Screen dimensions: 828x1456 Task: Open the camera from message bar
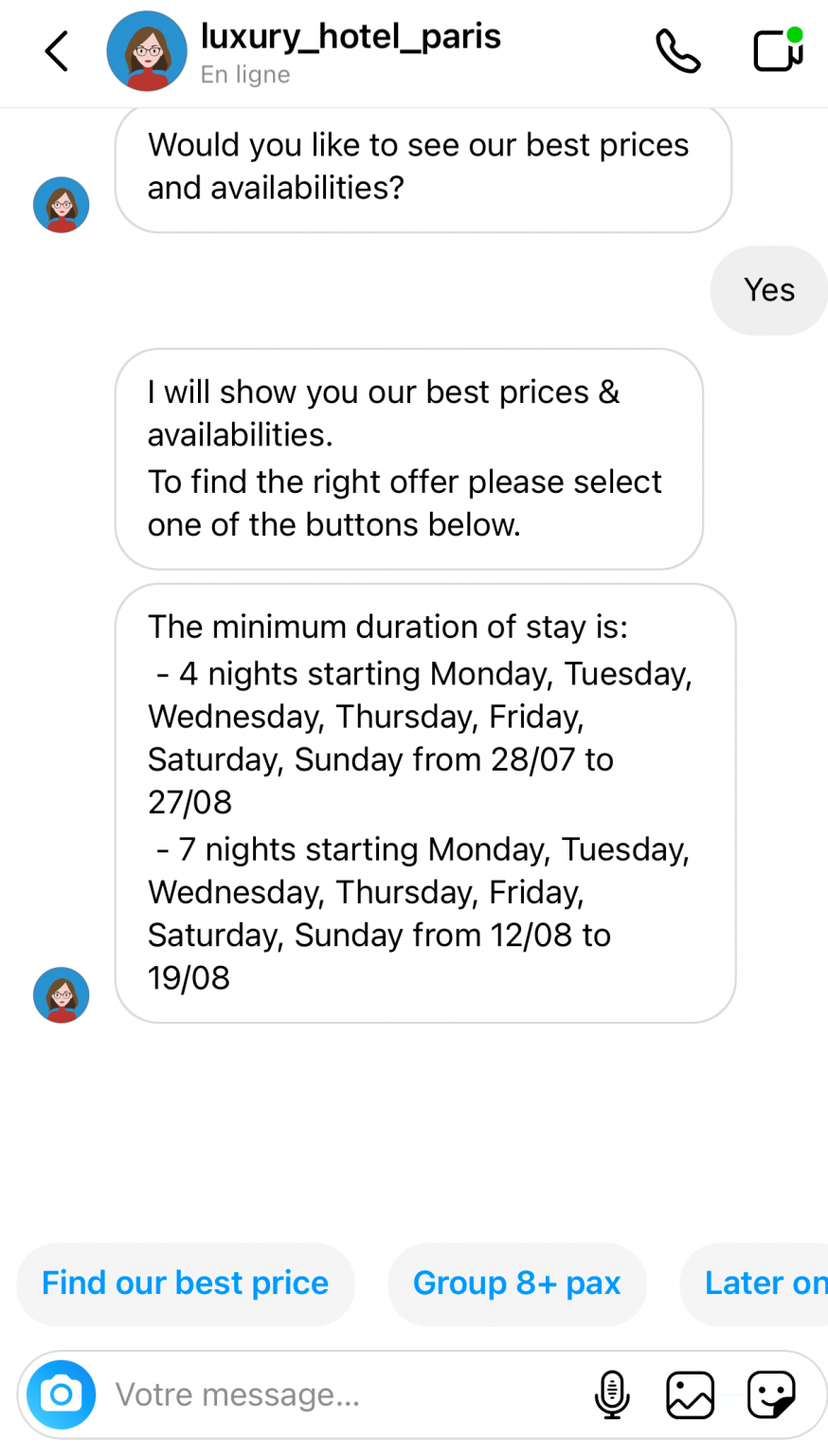point(62,1394)
